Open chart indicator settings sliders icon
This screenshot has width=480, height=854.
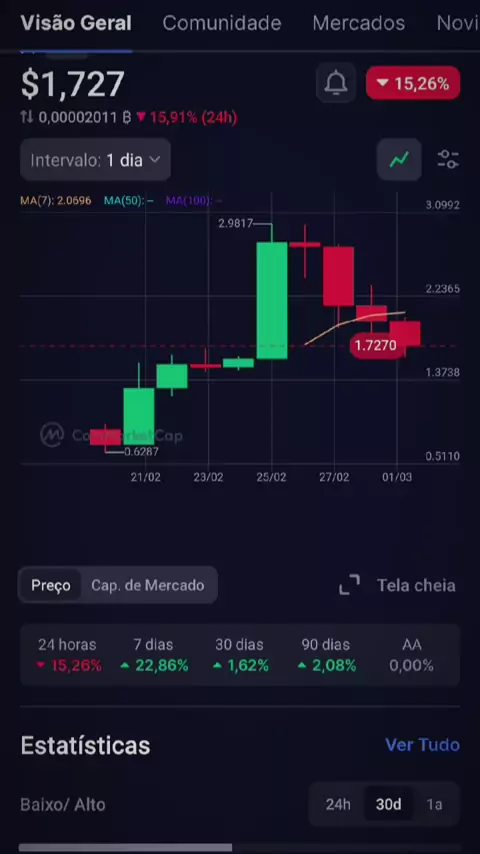448,160
